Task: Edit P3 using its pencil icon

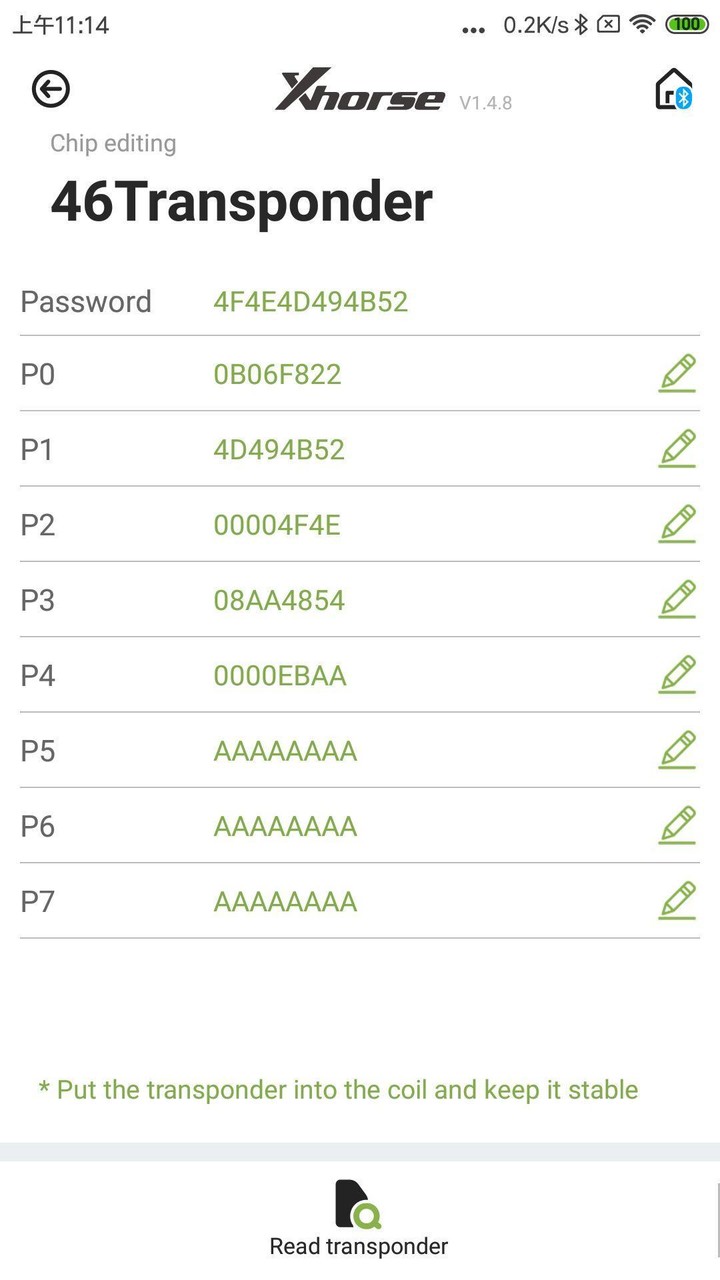Action: [677, 600]
